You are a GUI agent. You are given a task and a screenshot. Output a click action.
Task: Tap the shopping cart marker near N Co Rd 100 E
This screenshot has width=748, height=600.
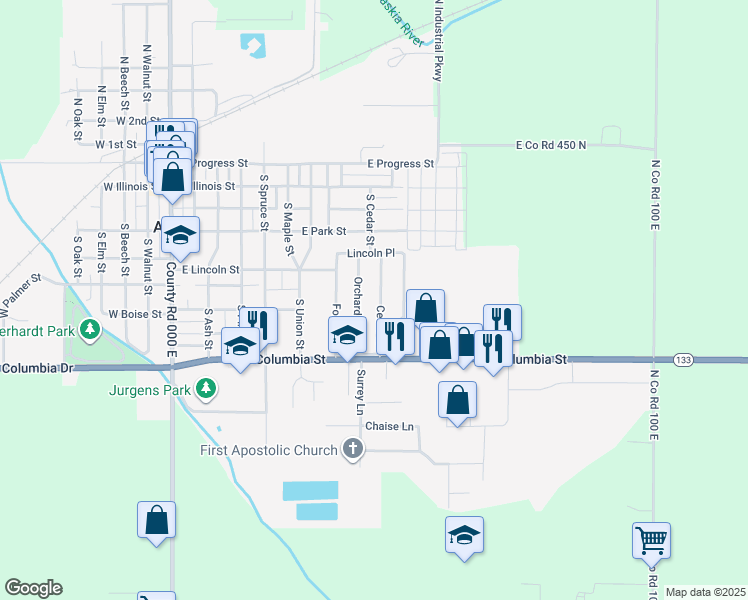click(x=651, y=544)
